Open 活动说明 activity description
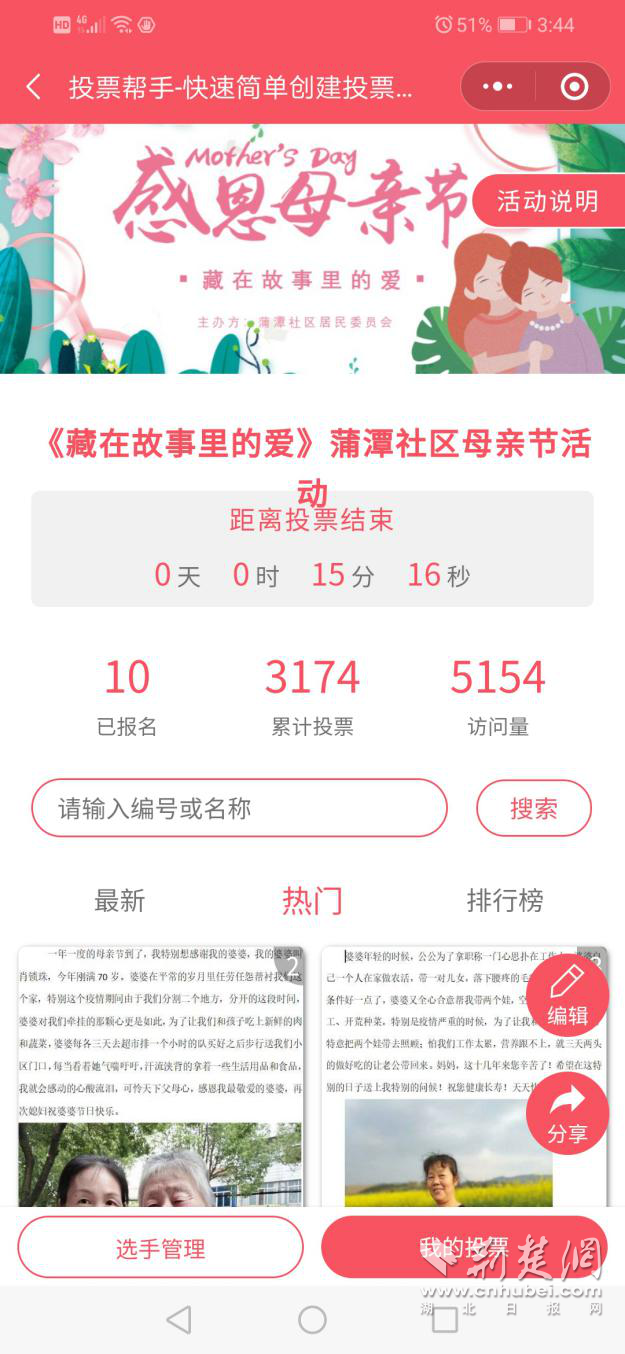Screen dimensions: 625x1354 pos(547,201)
